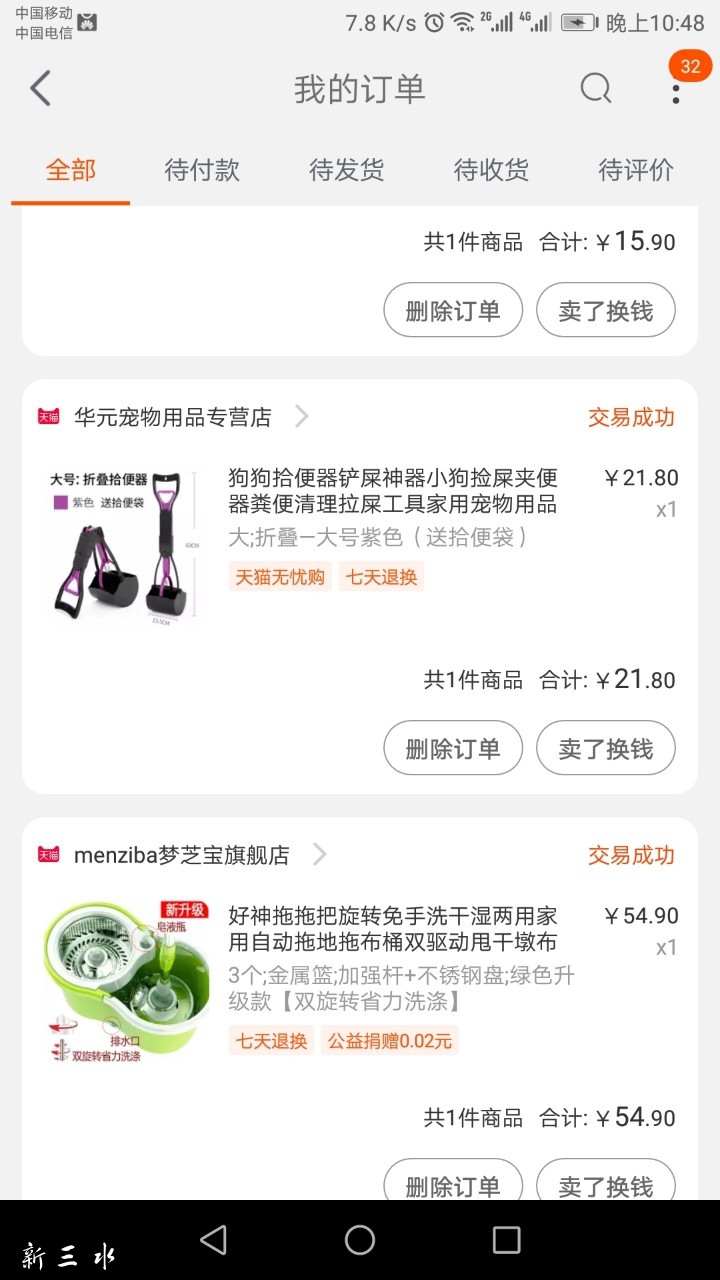Select the 全部 orders tab
This screenshot has height=1280, width=720.
click(71, 170)
